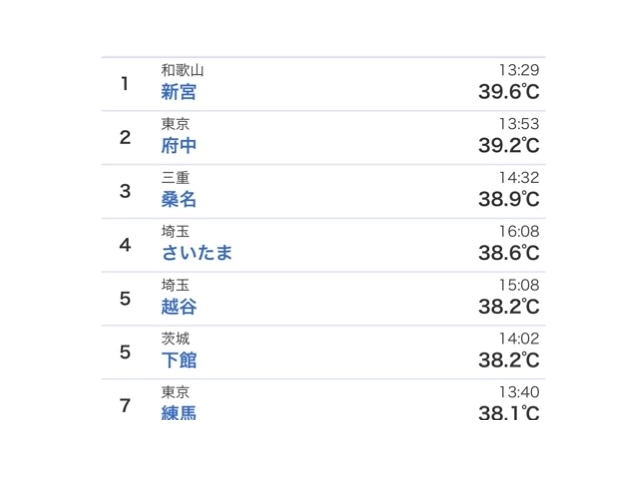627x502 pixels.
Task: Open the 府中 location link
Action: [x=179, y=145]
